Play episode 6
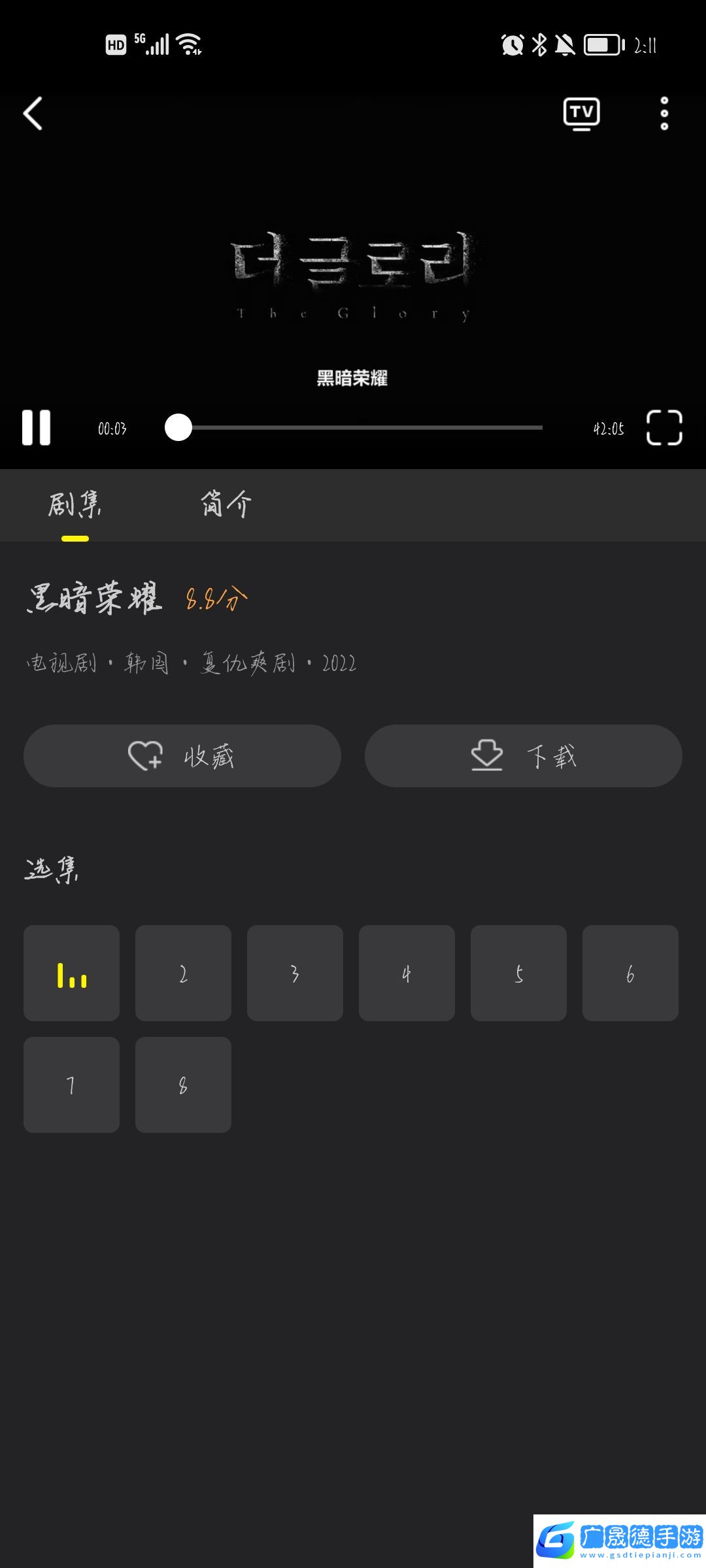The height and width of the screenshot is (1568, 706). [x=630, y=973]
